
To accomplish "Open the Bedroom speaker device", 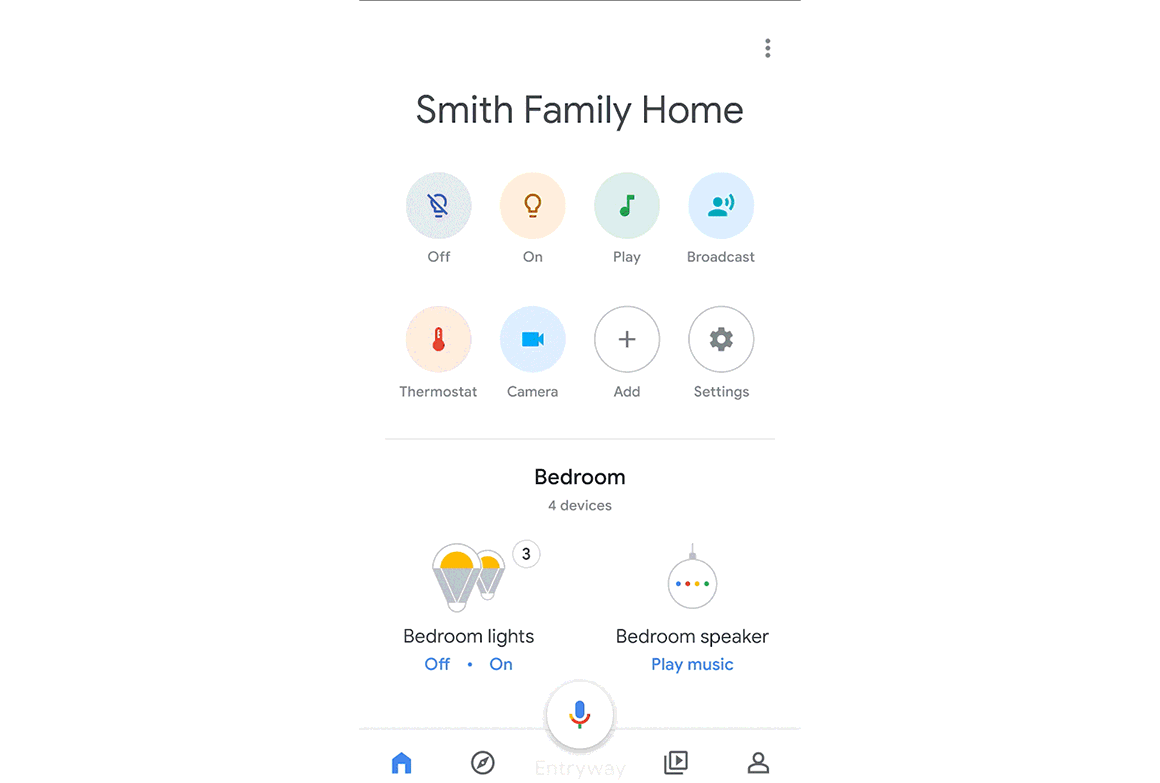I will (692, 582).
